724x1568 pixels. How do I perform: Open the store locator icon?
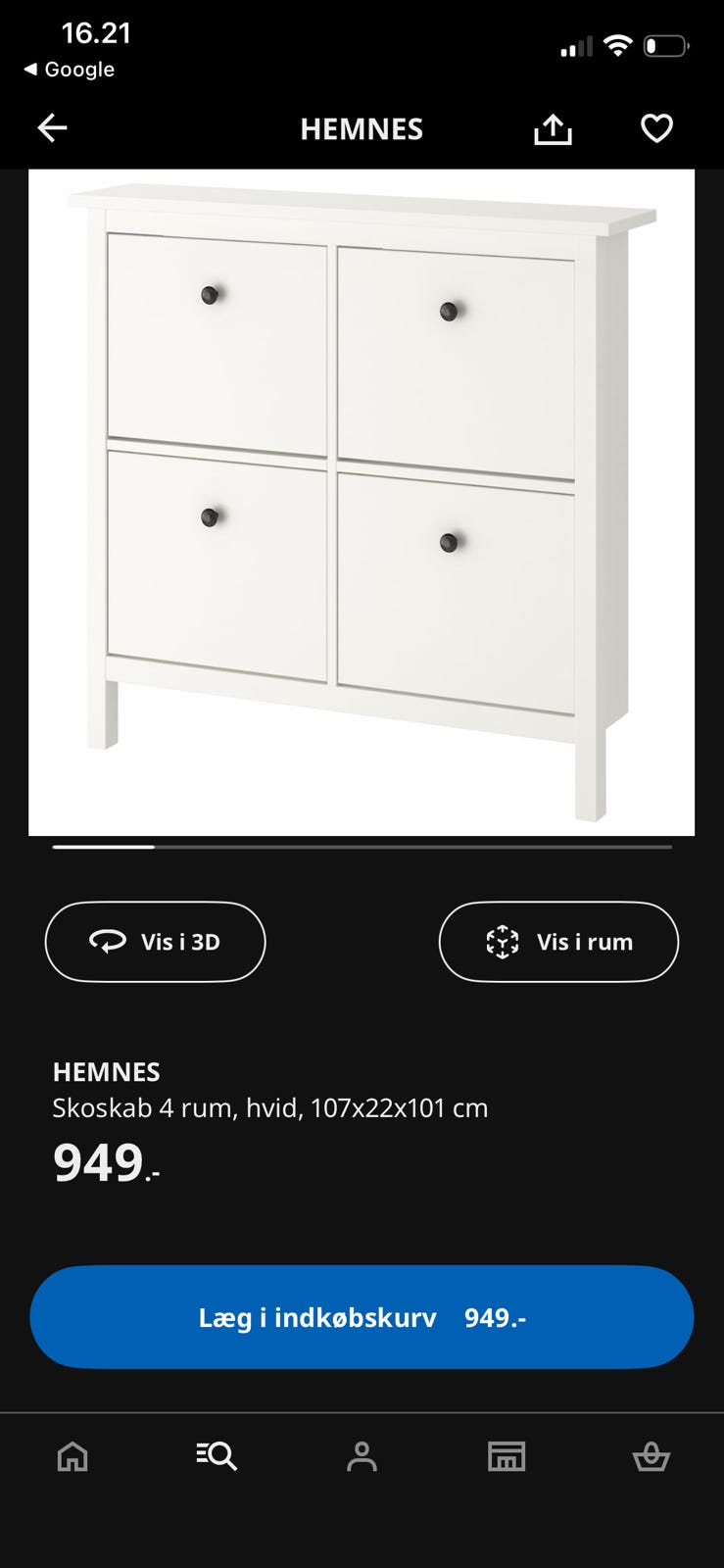(x=507, y=1457)
